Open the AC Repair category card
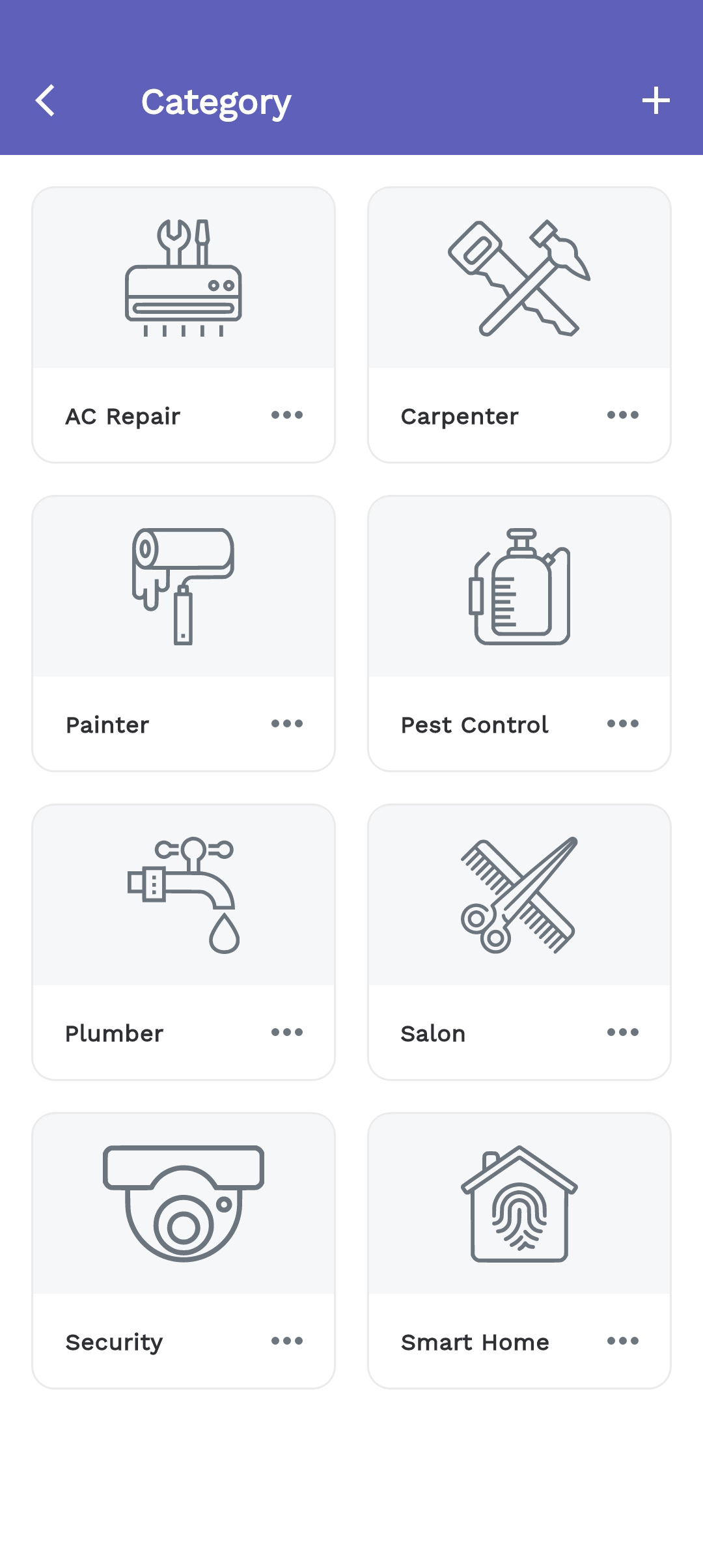Viewport: 703px width, 1568px height. click(x=184, y=325)
